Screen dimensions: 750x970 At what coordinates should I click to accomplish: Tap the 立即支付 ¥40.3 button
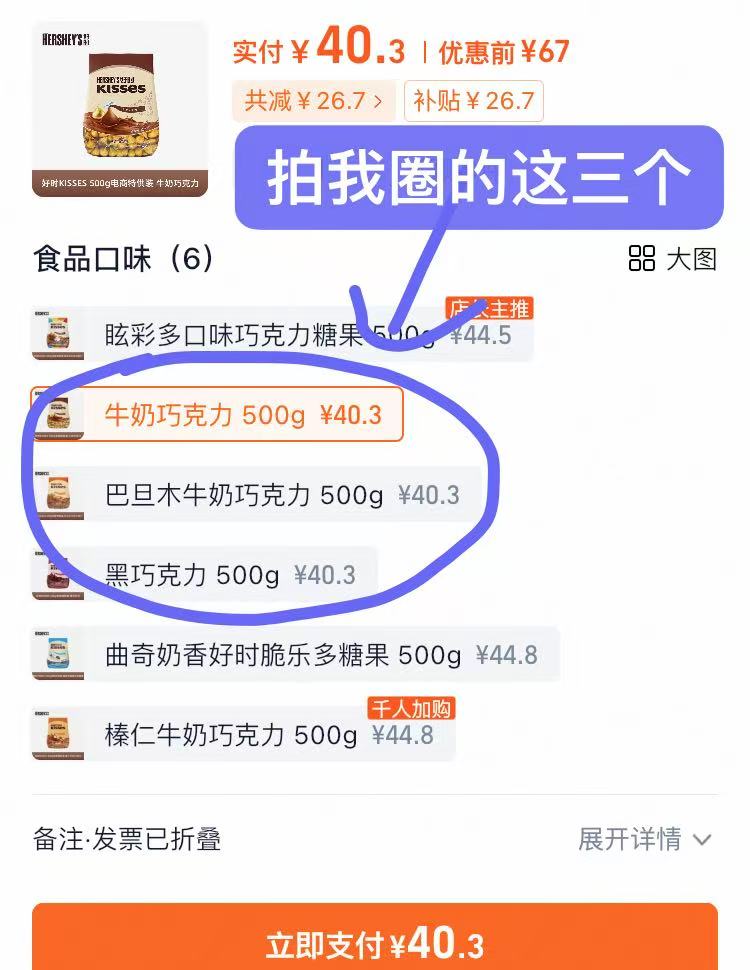coord(375,940)
